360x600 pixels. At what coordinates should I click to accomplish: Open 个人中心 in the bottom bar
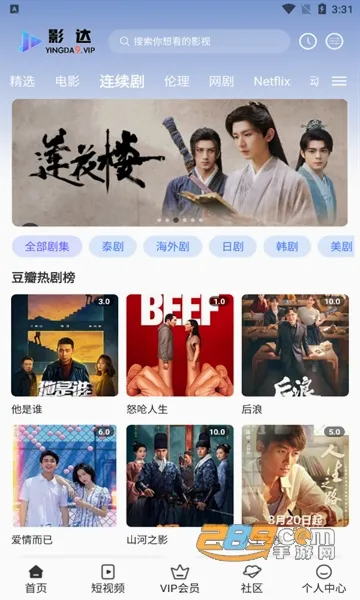click(324, 579)
